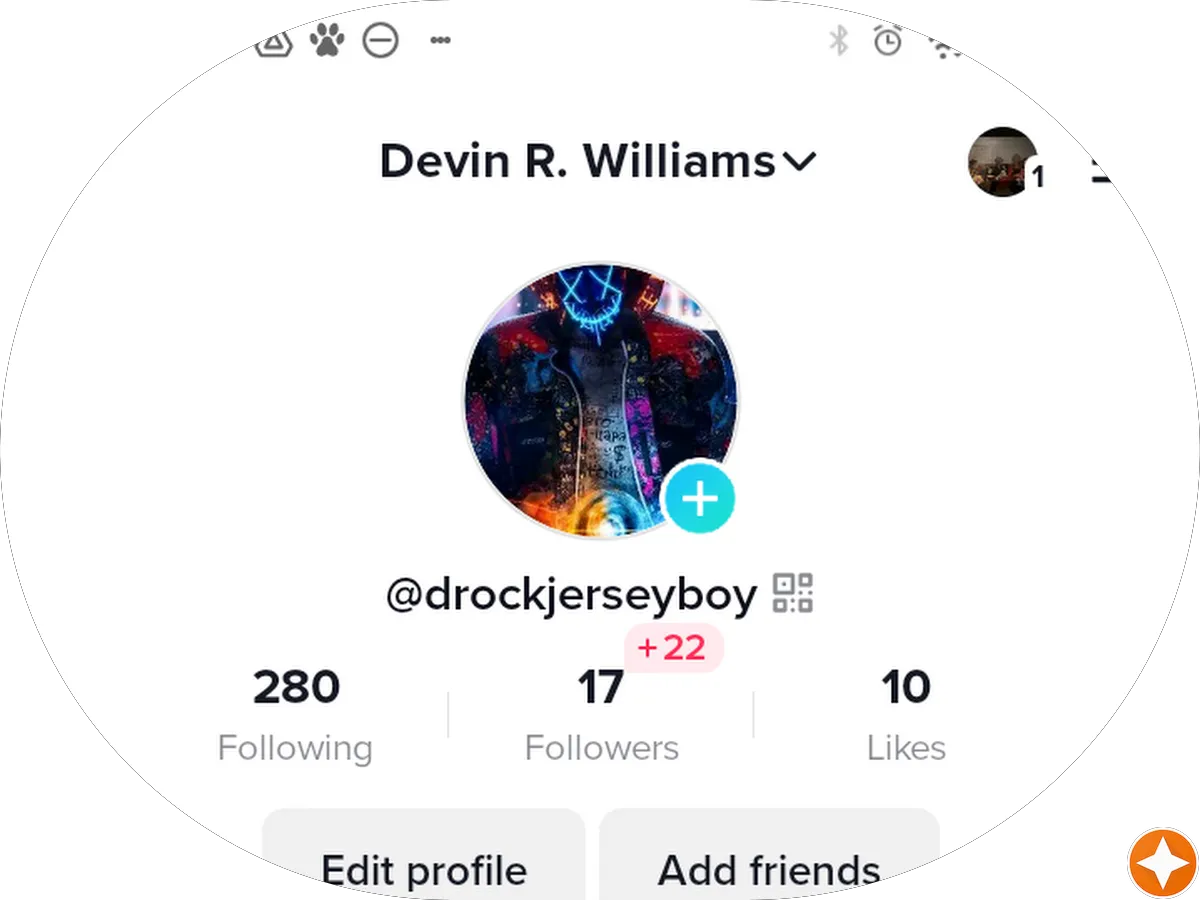View the 17 Followers list
Screen dimensions: 1200x900
pos(601,714)
